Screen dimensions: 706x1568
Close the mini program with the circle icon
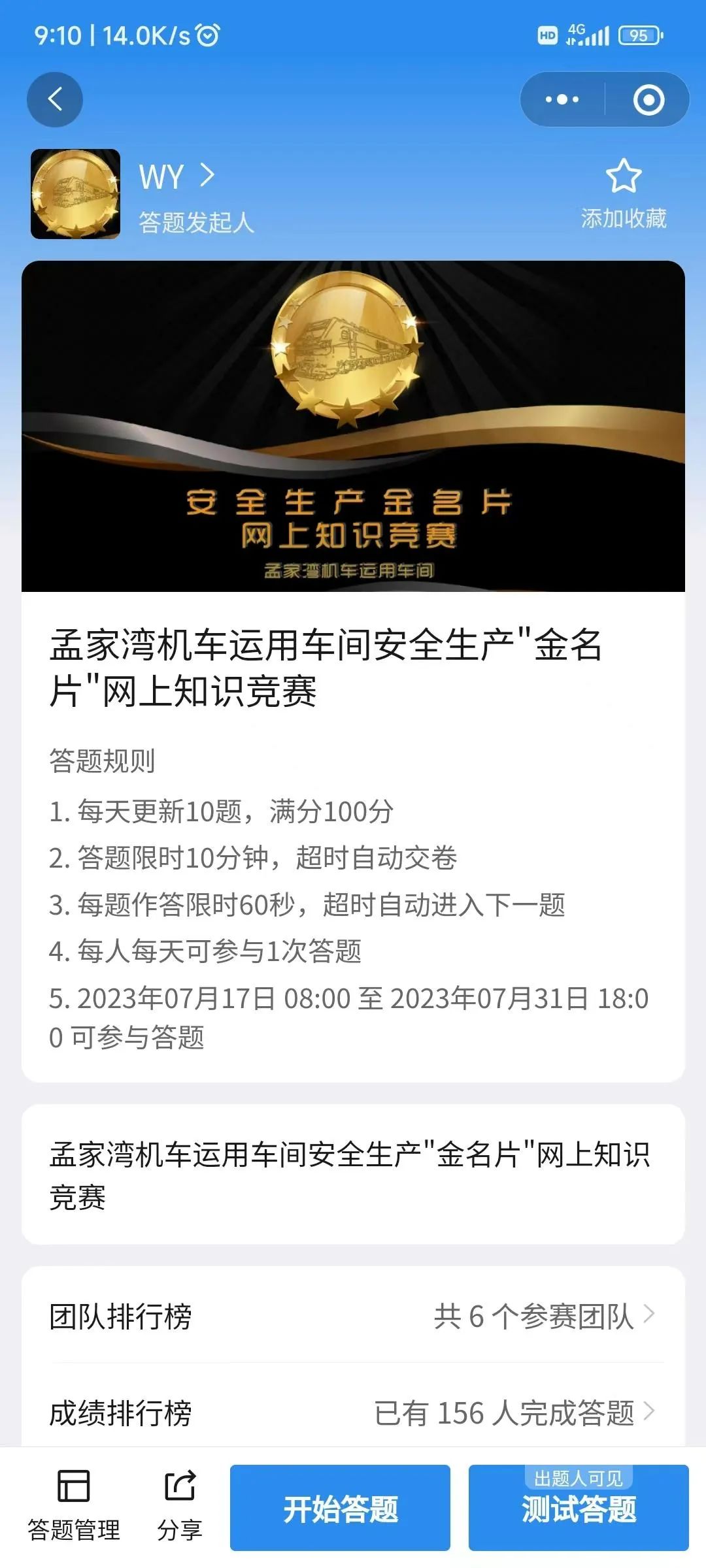click(x=648, y=100)
